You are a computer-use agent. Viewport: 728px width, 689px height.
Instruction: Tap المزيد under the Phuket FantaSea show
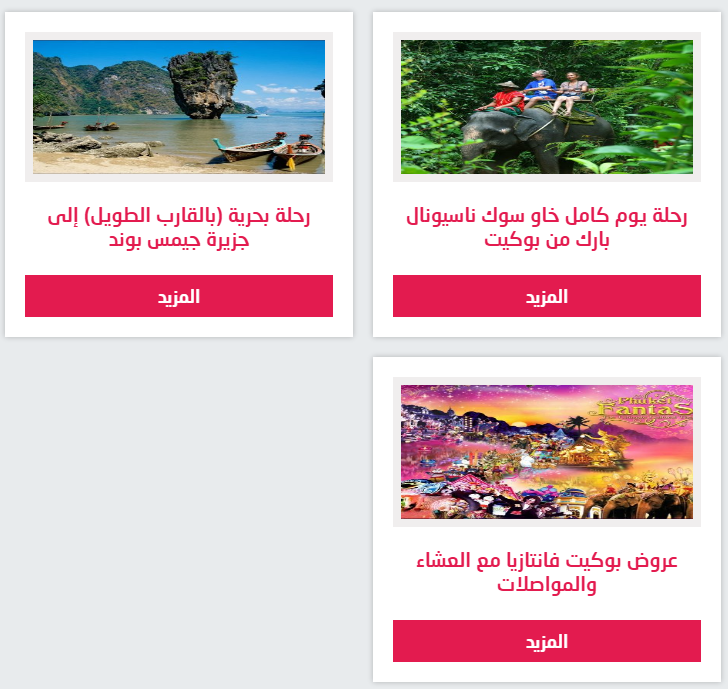click(546, 641)
